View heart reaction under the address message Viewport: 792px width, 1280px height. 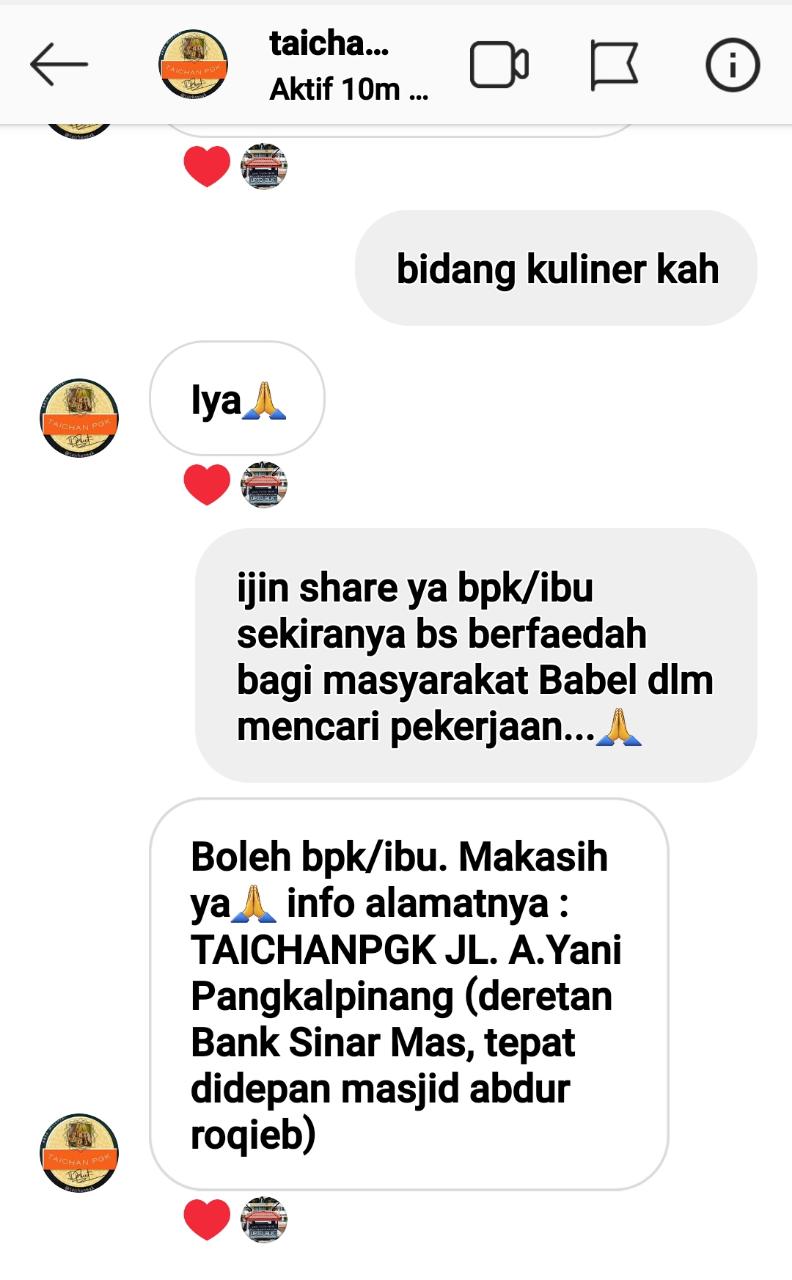click(x=207, y=1219)
